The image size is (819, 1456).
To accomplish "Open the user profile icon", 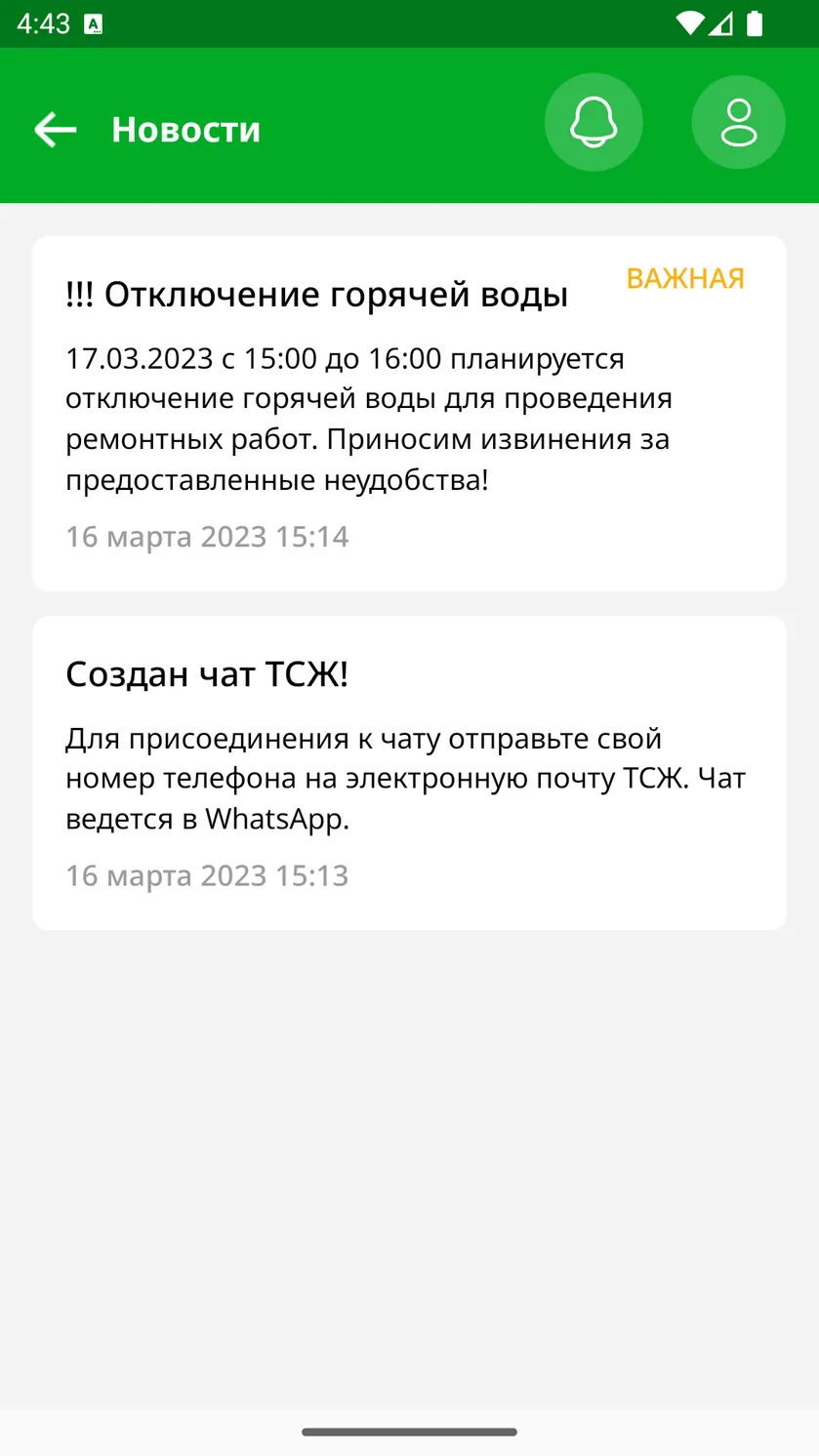I will [739, 123].
